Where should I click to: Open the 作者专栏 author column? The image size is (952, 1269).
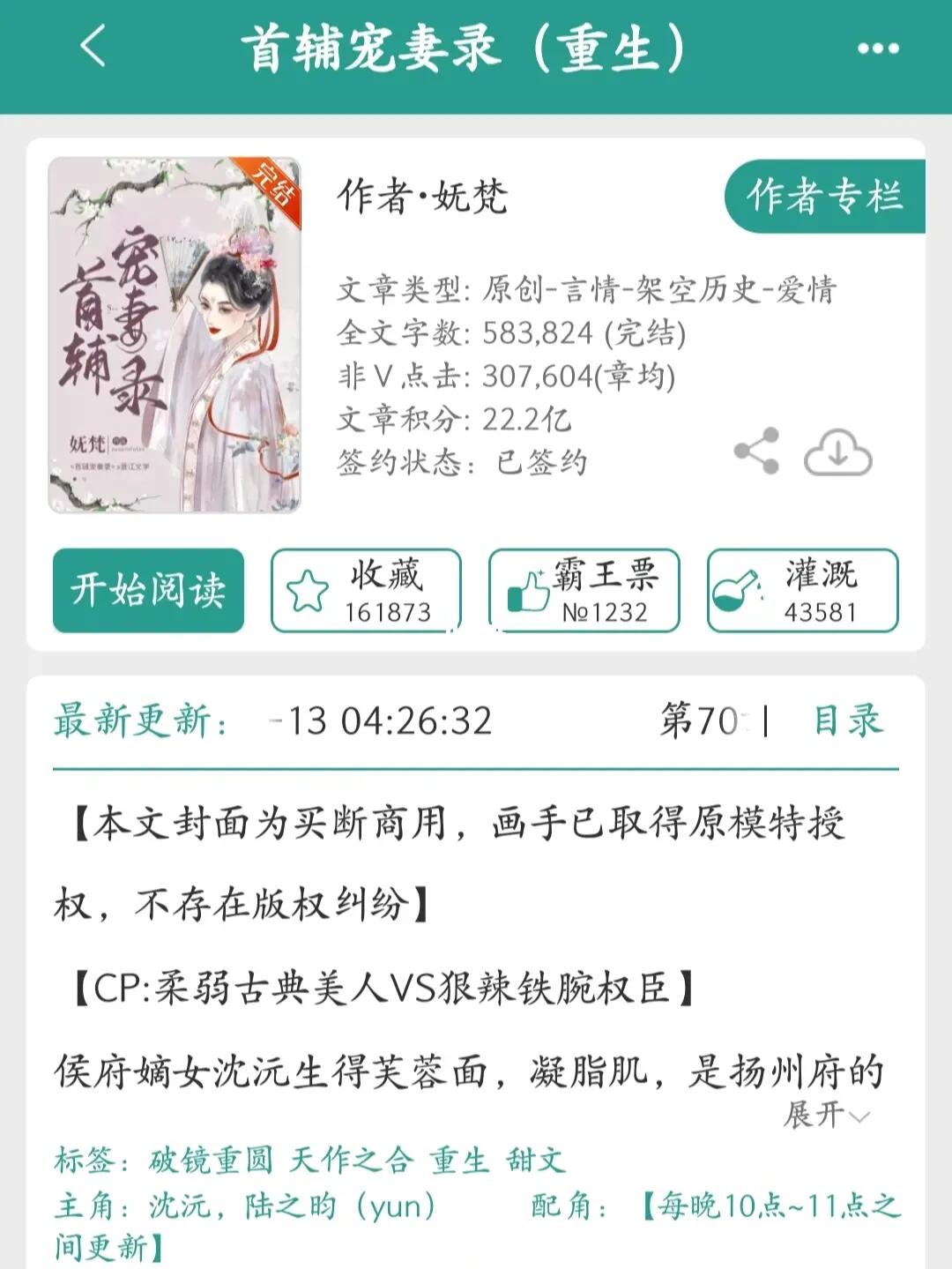824,196
